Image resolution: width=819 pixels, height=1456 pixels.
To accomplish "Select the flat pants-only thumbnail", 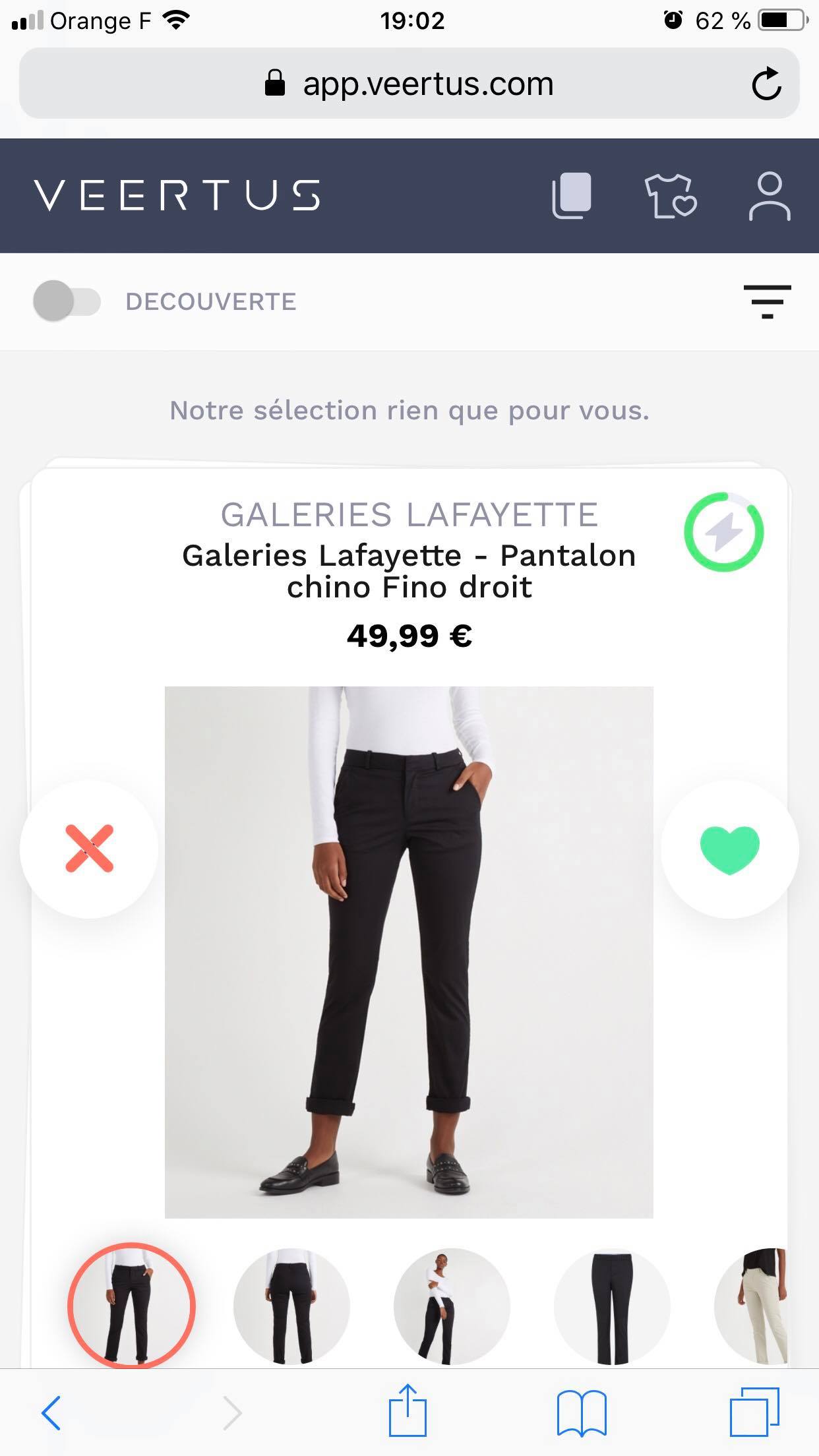I will pyautogui.click(x=612, y=1306).
